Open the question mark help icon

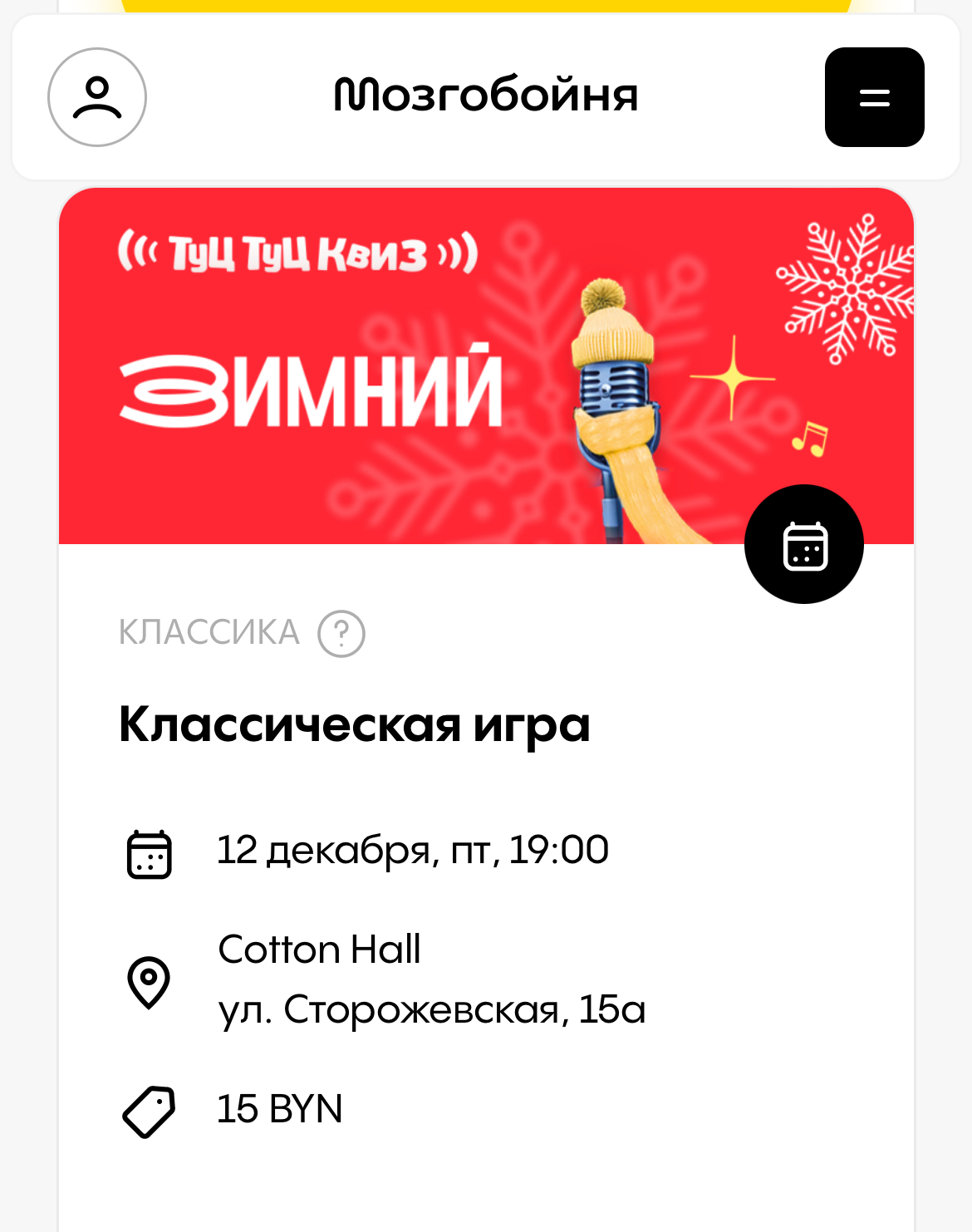click(x=341, y=633)
